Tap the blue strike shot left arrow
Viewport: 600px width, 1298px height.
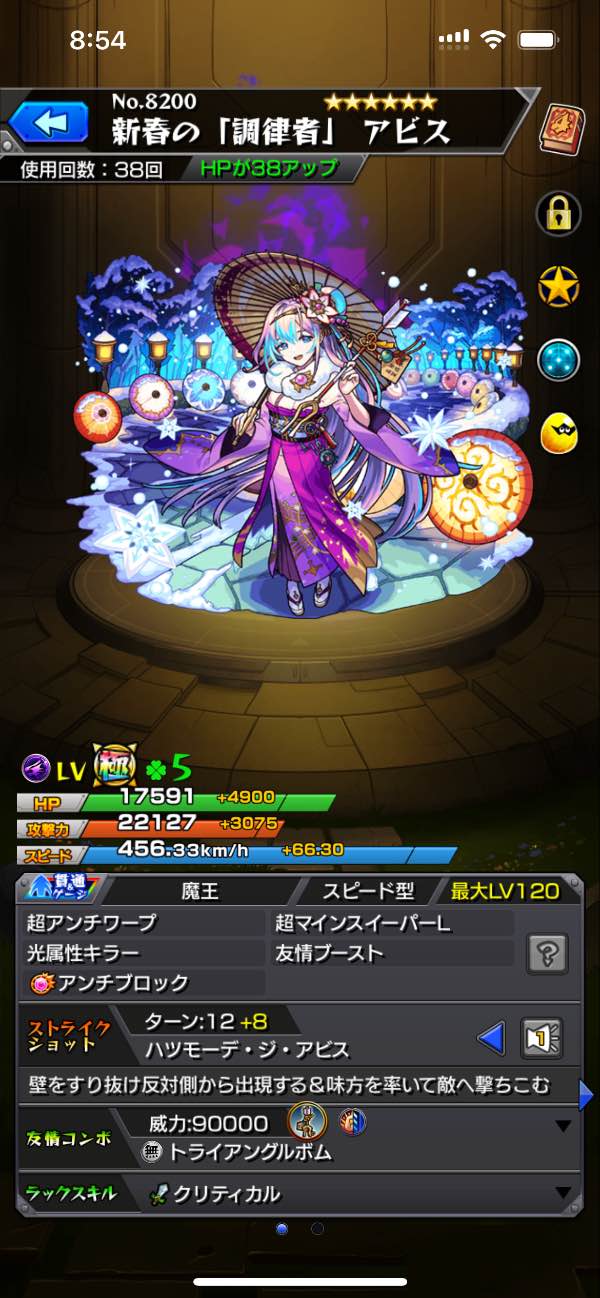click(491, 1038)
